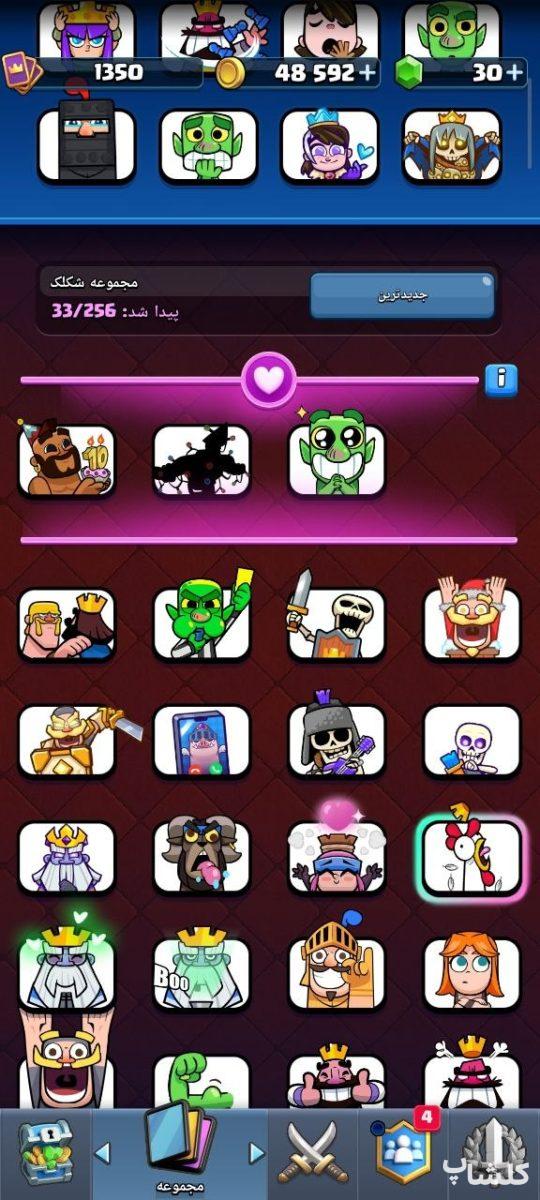Choose the skeleton playing guitar emote

(x=337, y=741)
